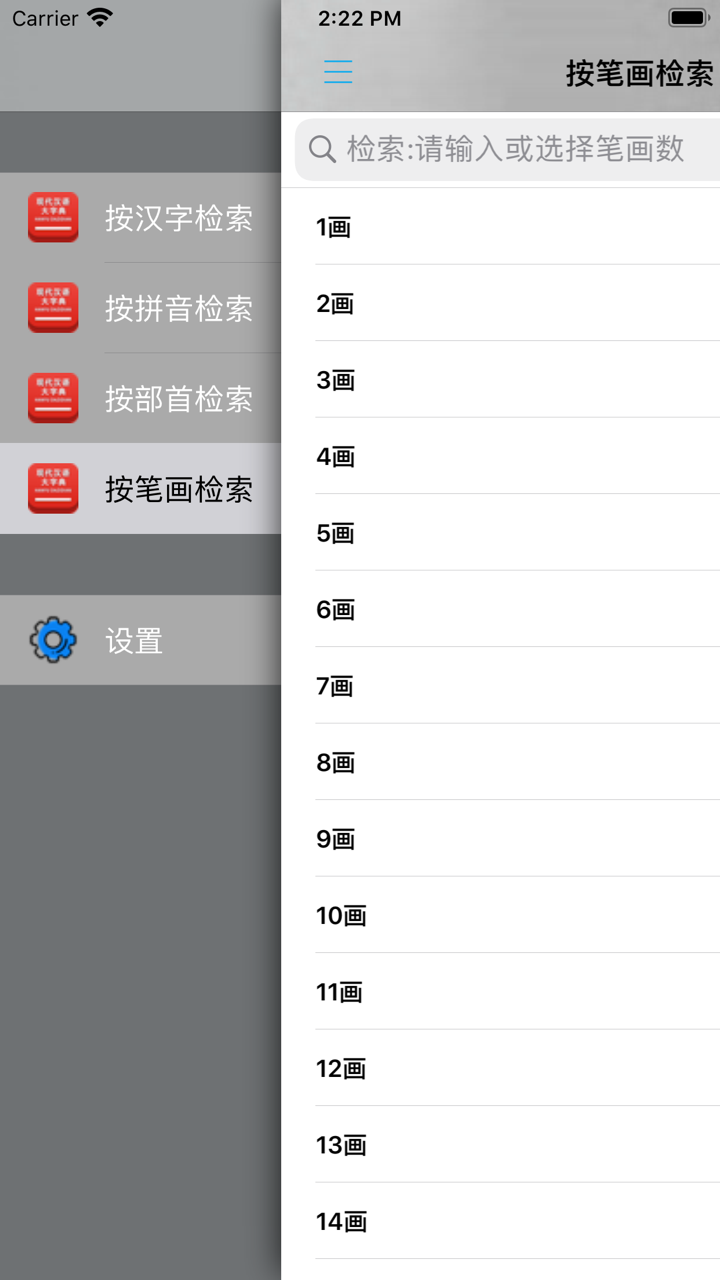Click the search magnifier icon in search bar

321,149
